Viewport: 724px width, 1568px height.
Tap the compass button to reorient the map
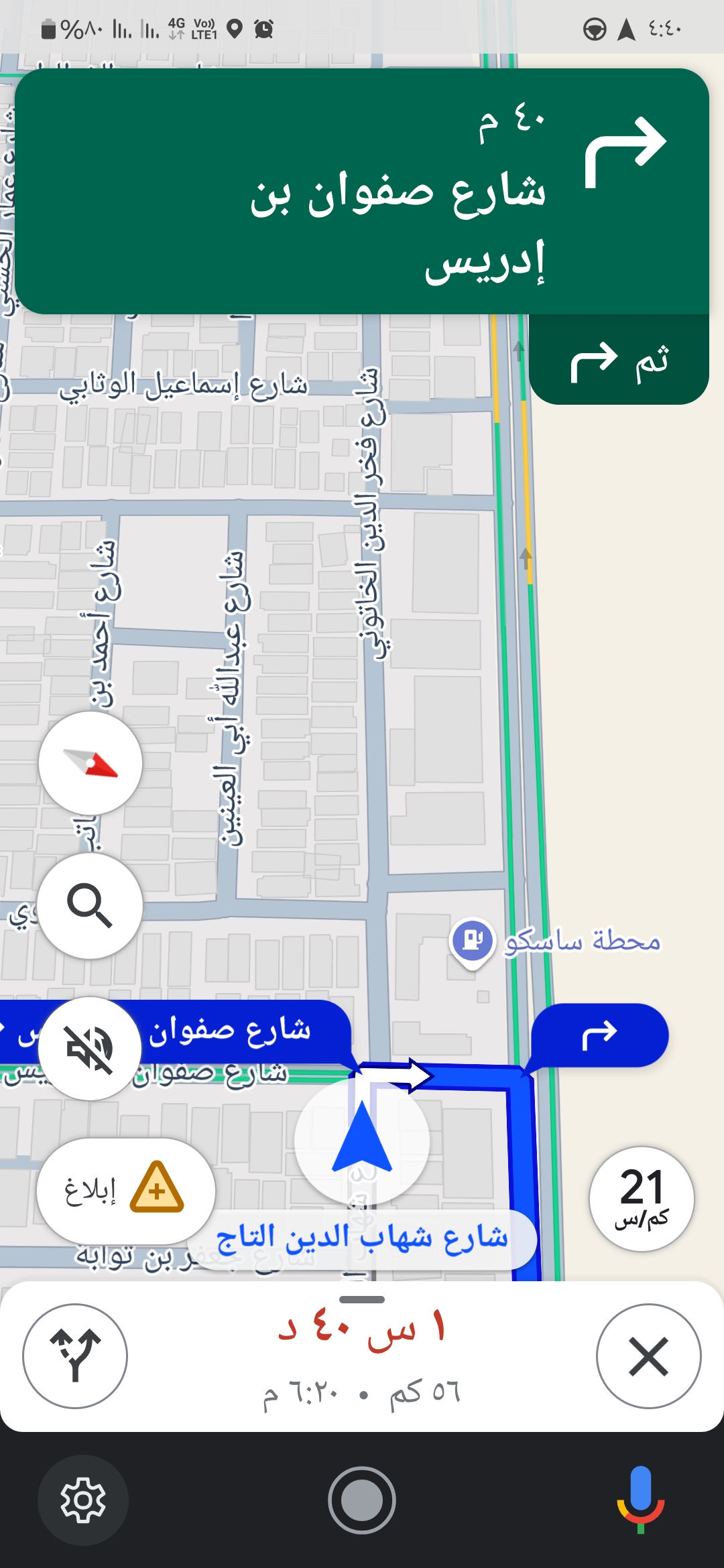(x=90, y=763)
